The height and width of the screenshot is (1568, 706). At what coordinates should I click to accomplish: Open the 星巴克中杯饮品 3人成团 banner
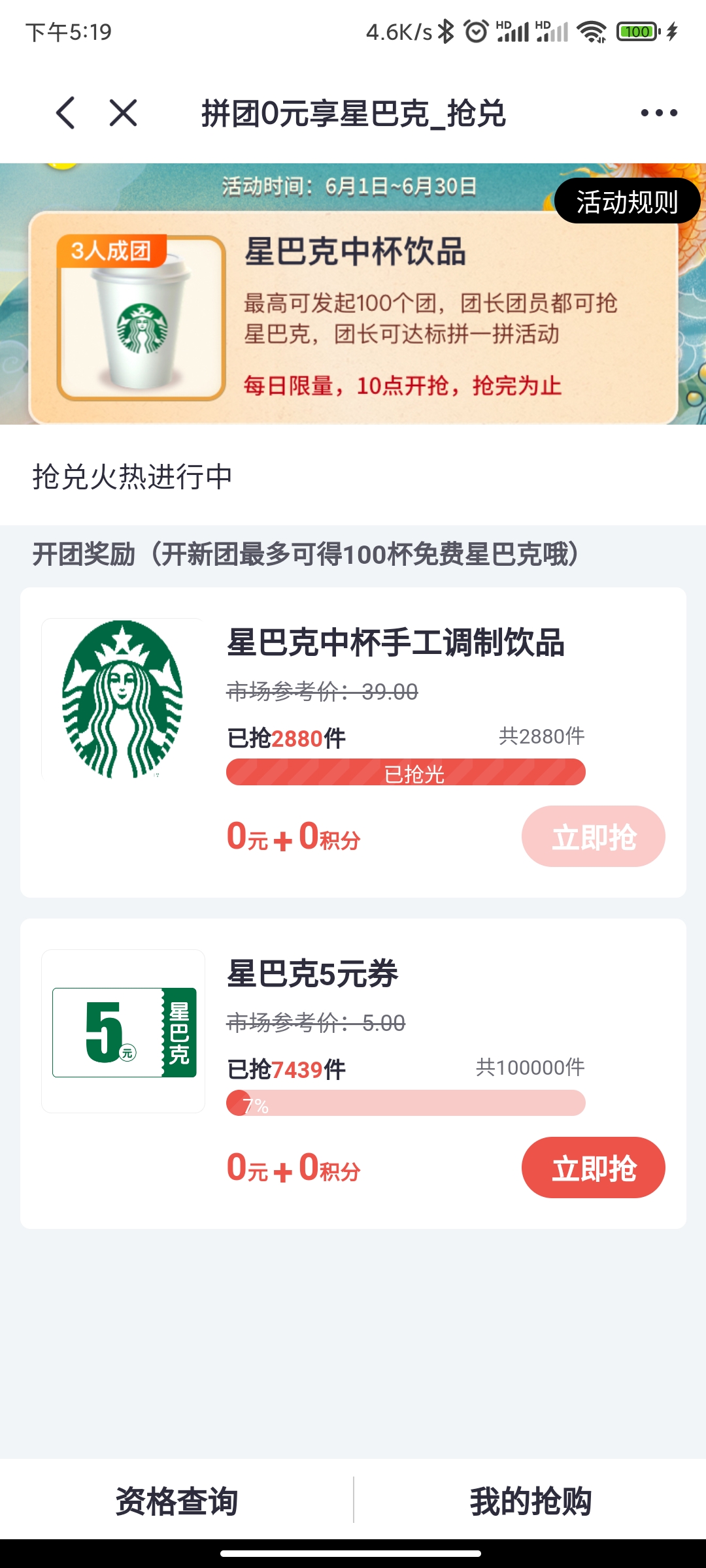tap(353, 318)
